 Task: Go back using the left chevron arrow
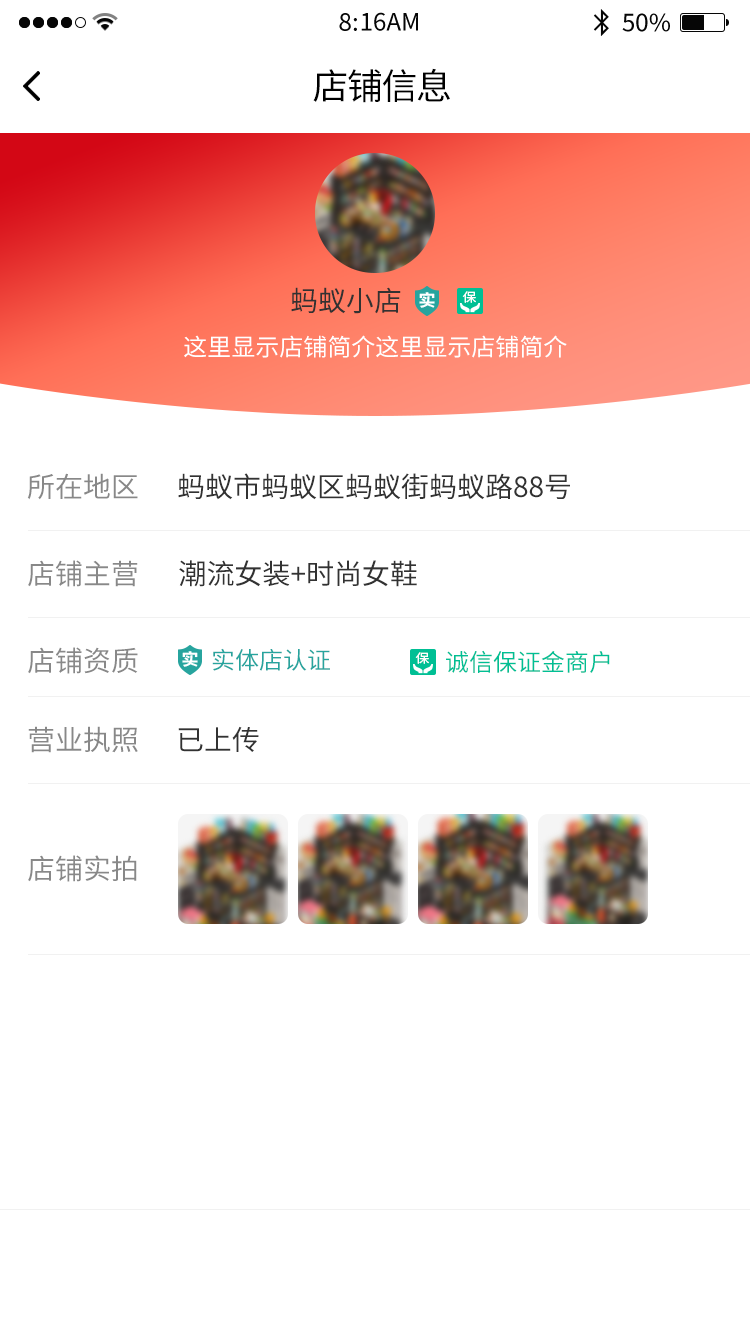tap(32, 86)
